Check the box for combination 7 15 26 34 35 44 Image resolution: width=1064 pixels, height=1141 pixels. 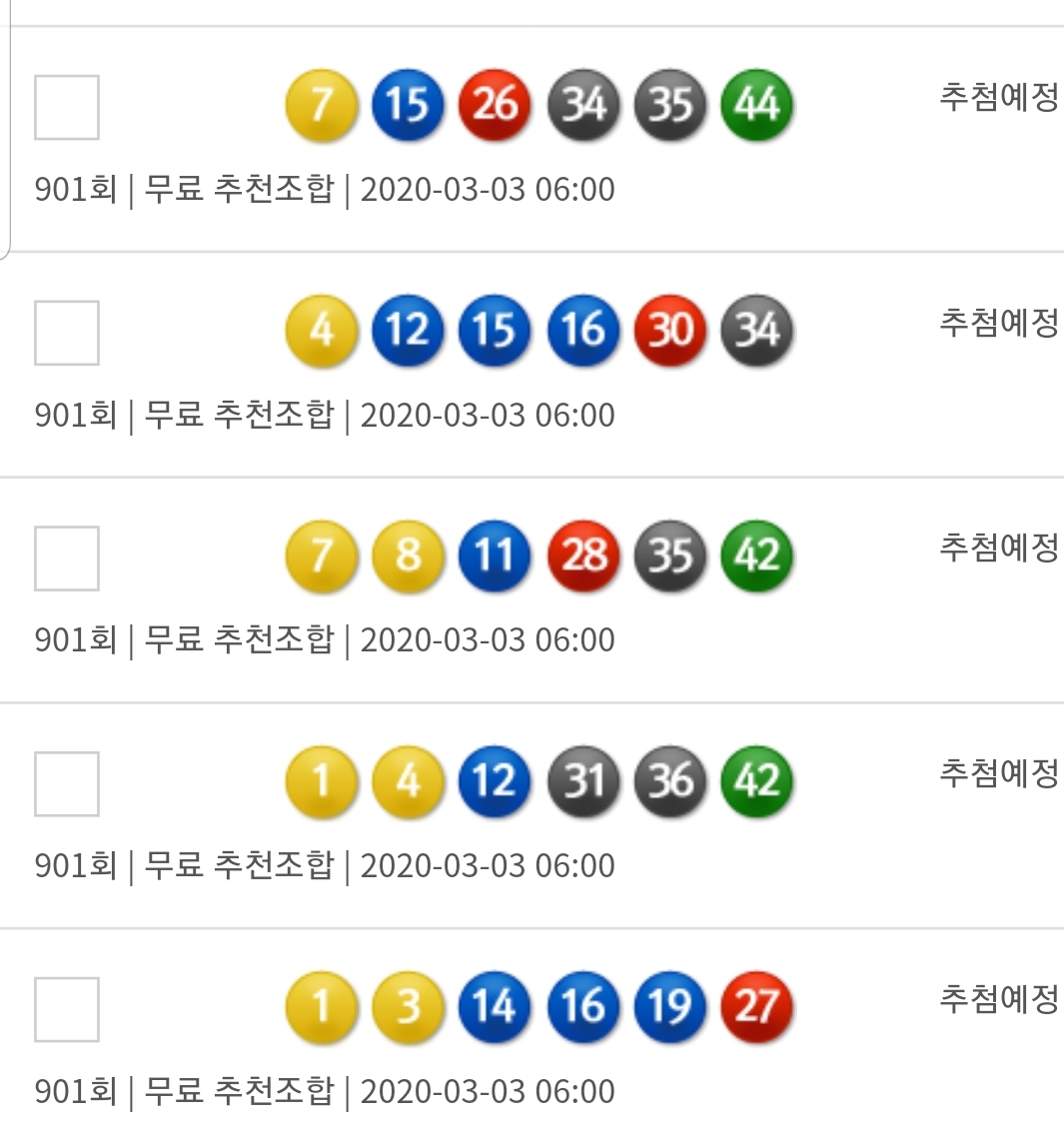tap(67, 107)
